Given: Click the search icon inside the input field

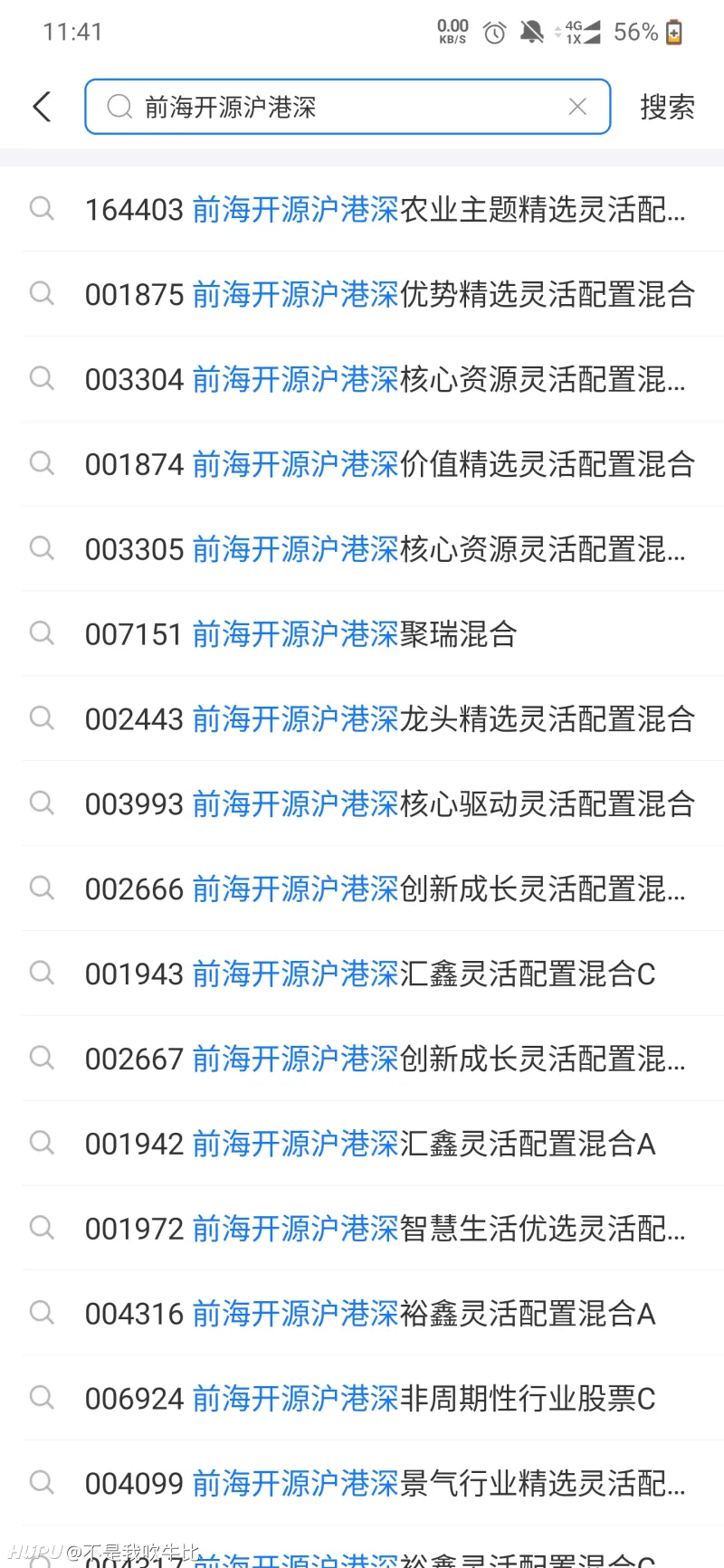Looking at the screenshot, I should click(x=119, y=106).
